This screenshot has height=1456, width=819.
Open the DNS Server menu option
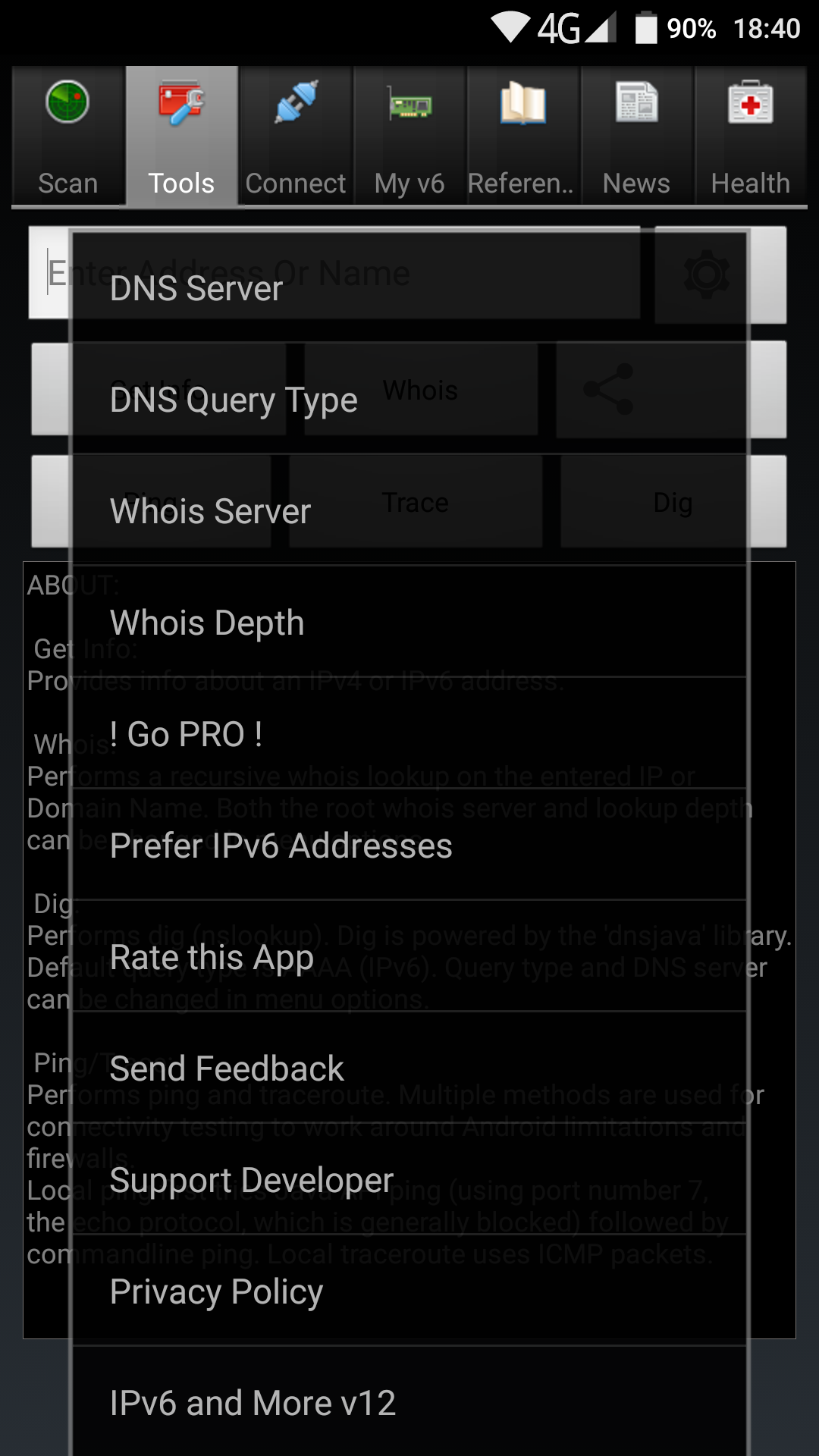point(409,288)
